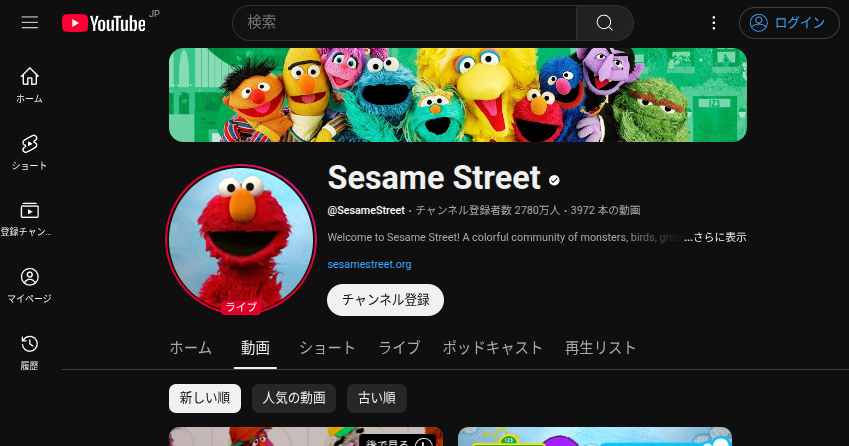Tap the 検索 search box

click(404, 23)
